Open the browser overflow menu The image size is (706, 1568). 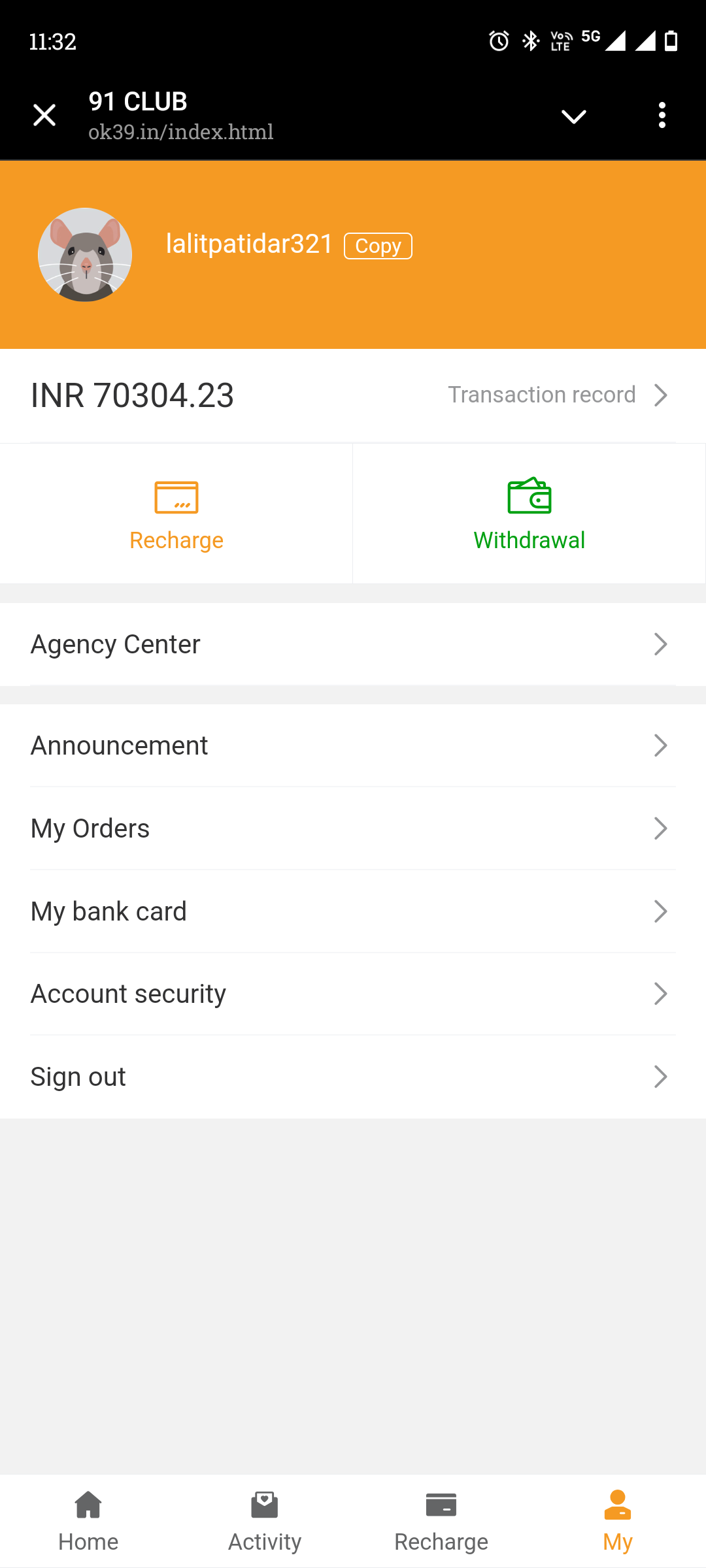tap(662, 116)
